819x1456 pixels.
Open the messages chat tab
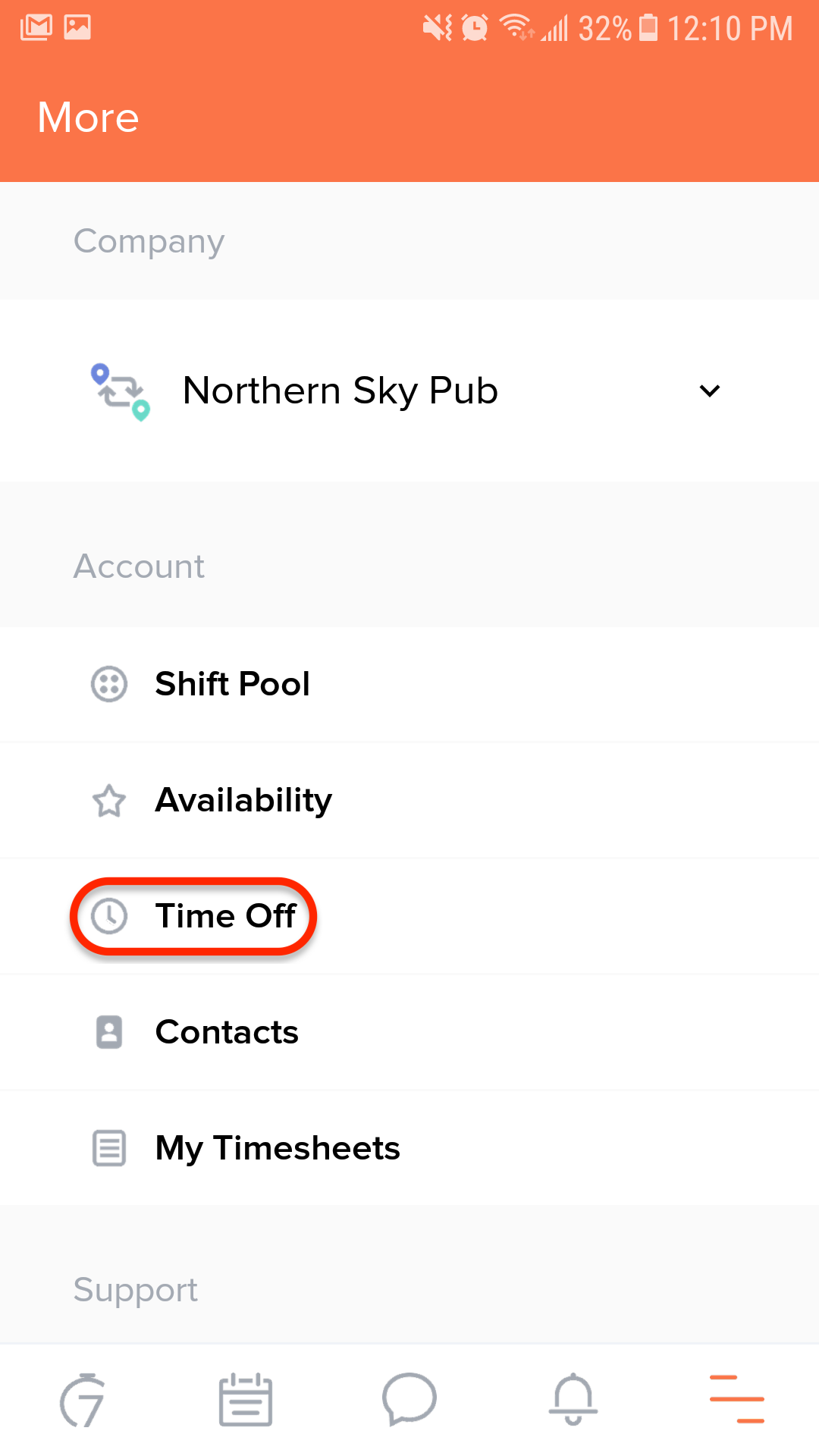(409, 1400)
